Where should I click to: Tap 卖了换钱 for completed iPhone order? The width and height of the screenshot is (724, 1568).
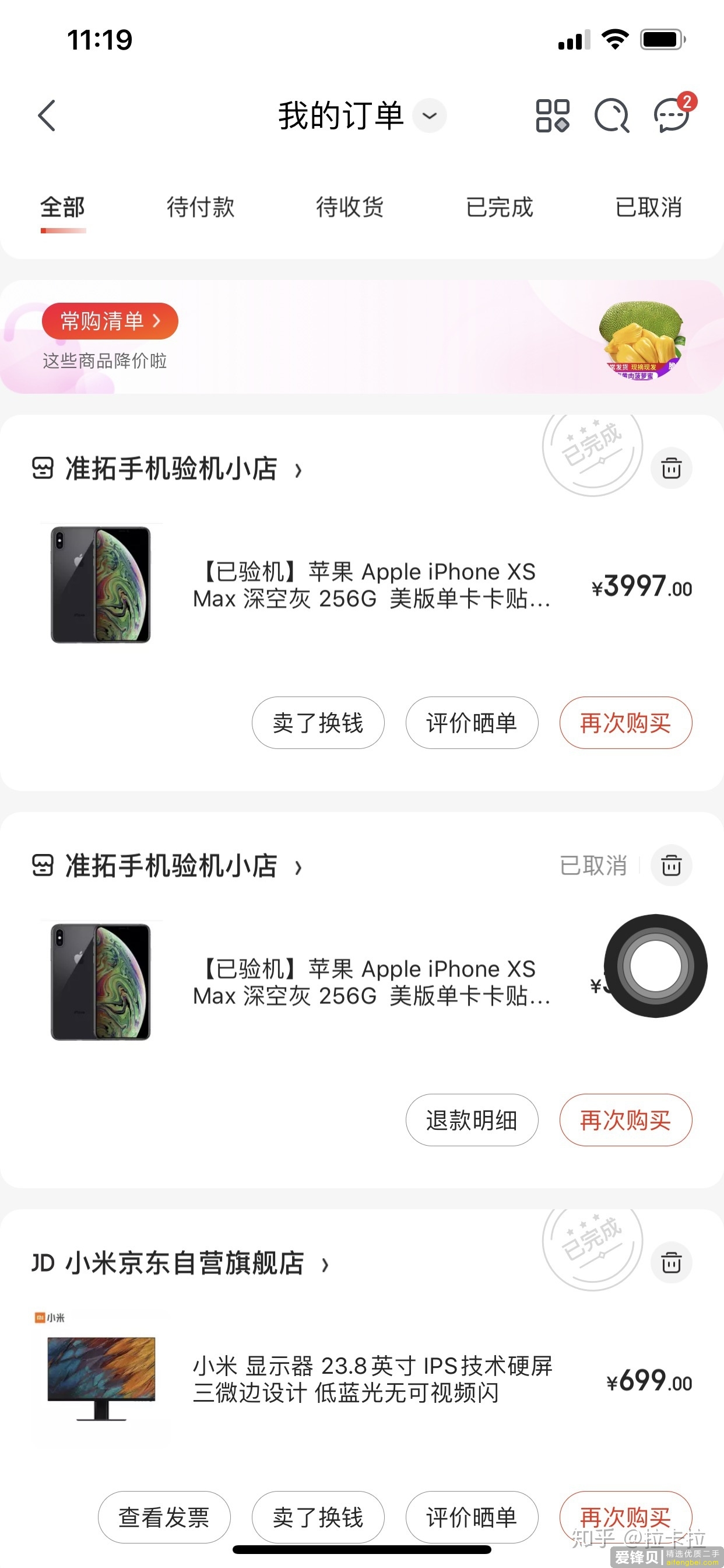[318, 723]
